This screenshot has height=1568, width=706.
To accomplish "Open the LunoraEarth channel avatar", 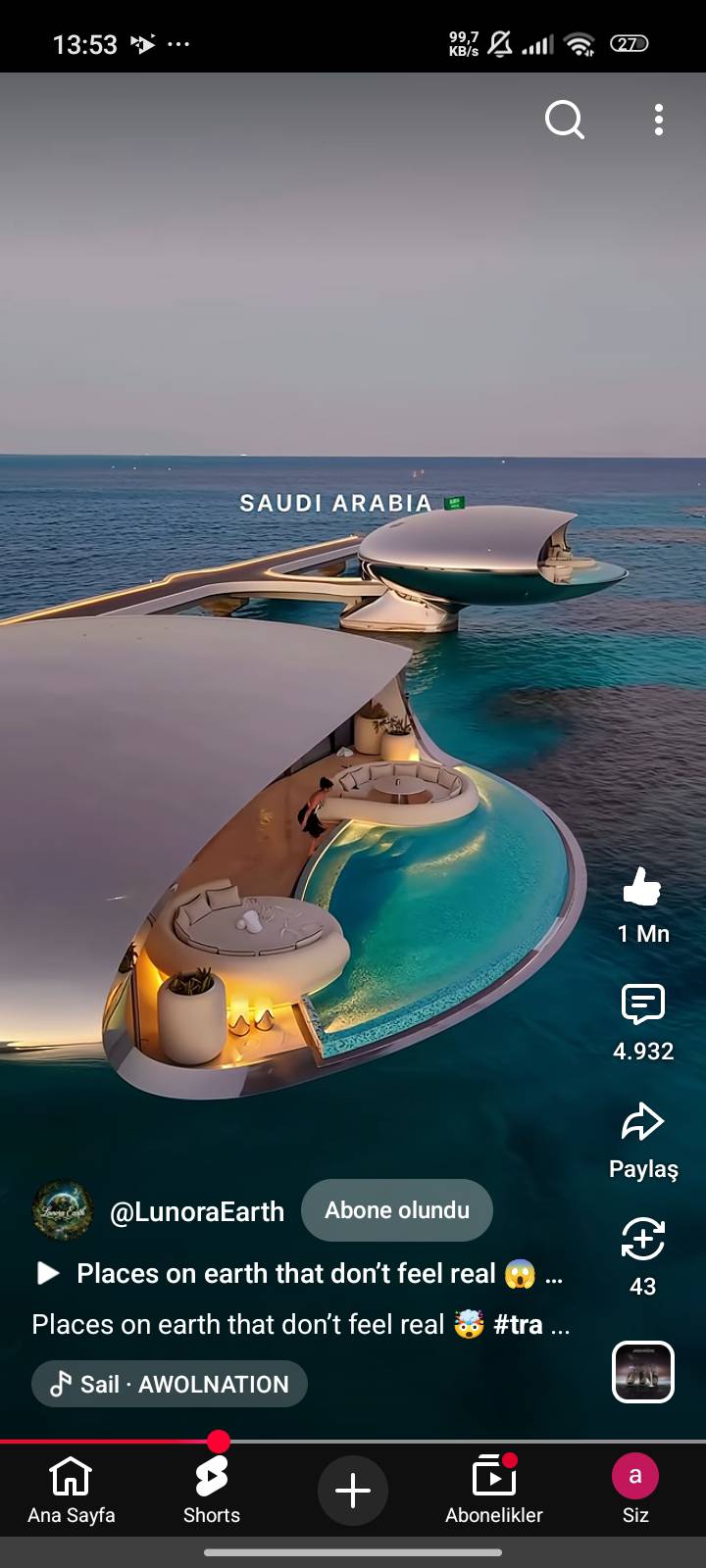I will coord(63,1211).
